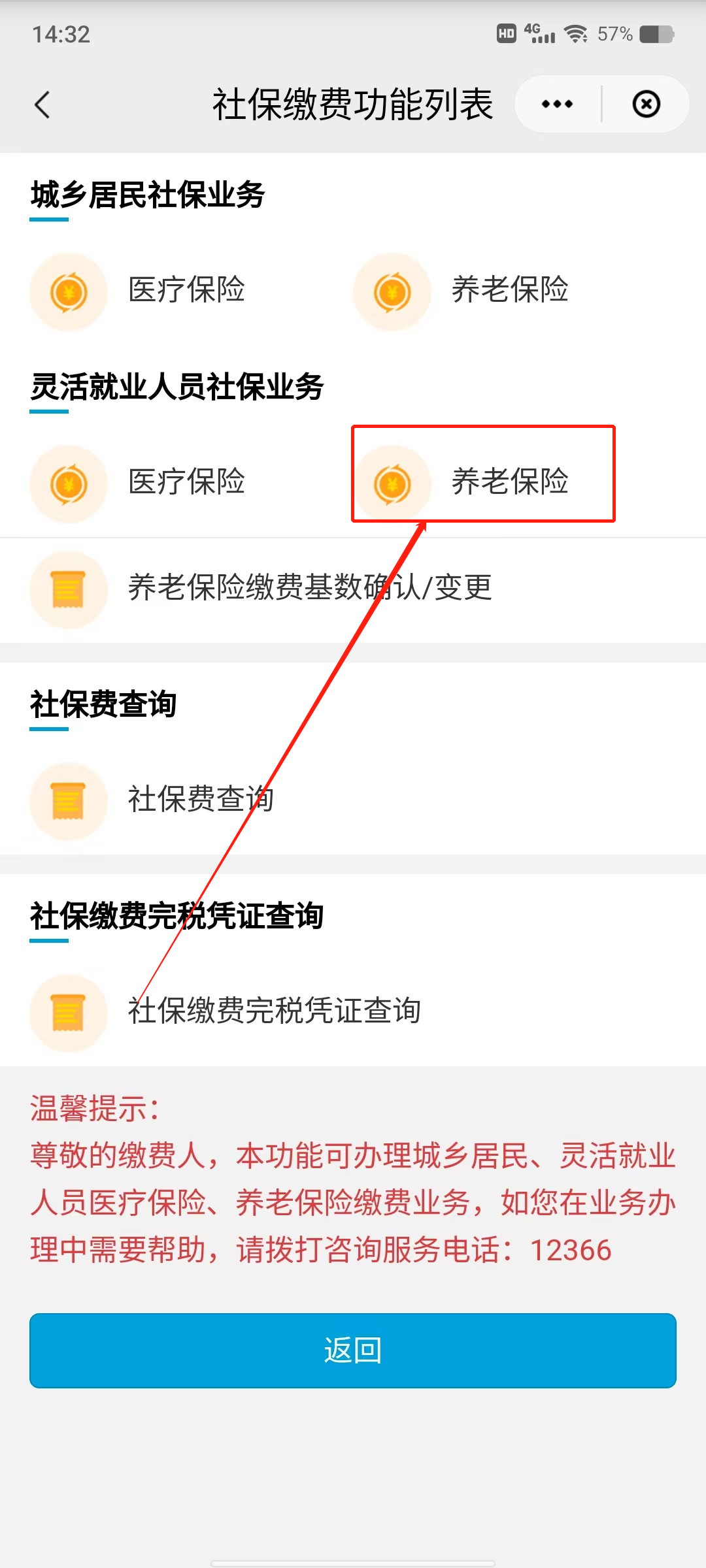Go back using the top-left arrow
The image size is (706, 1568).
[x=43, y=105]
